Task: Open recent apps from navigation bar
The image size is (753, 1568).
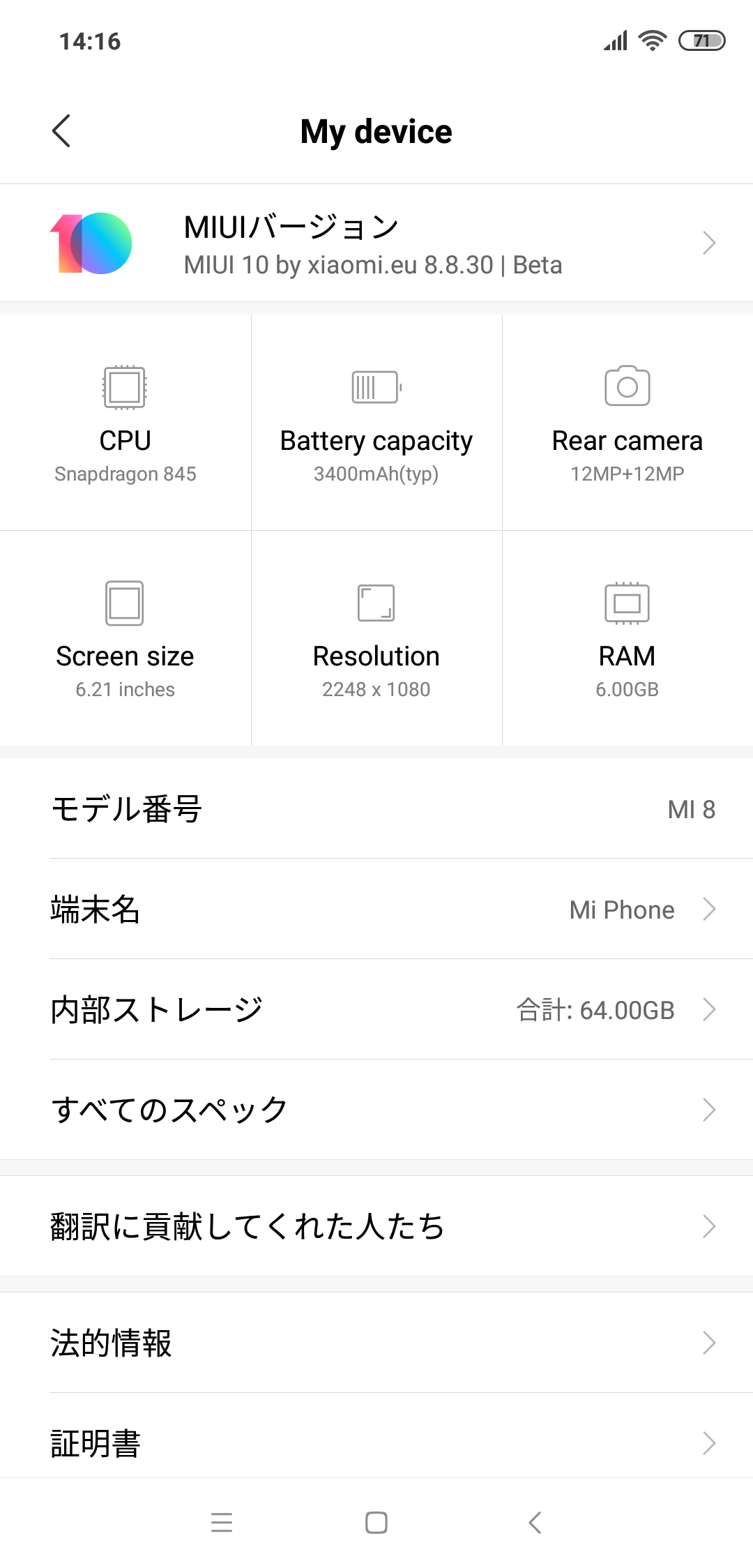Action: tap(222, 1522)
